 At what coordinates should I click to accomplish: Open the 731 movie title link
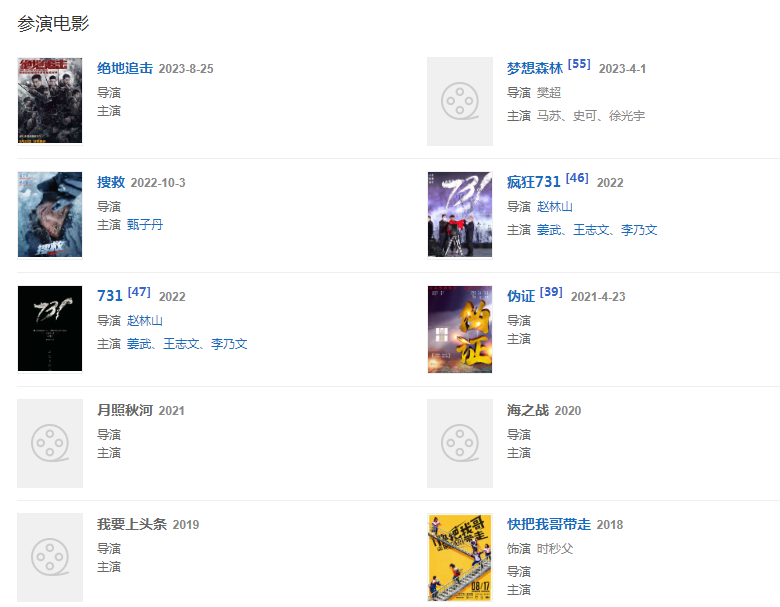pyautogui.click(x=109, y=296)
